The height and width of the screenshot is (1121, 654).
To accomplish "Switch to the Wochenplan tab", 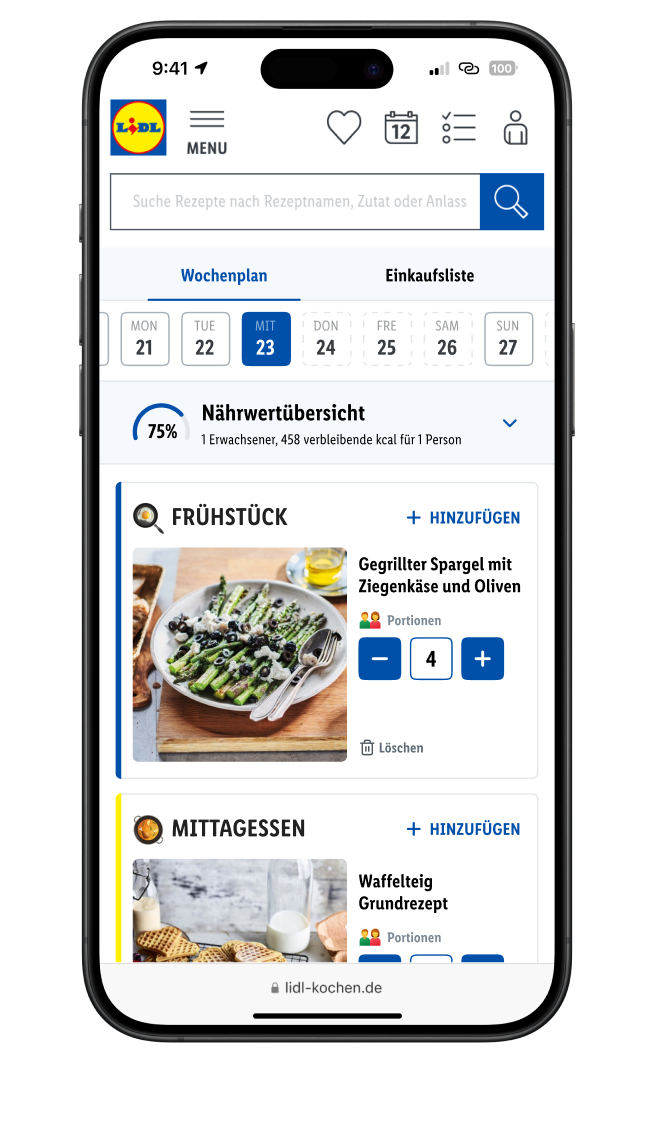I will 224,276.
